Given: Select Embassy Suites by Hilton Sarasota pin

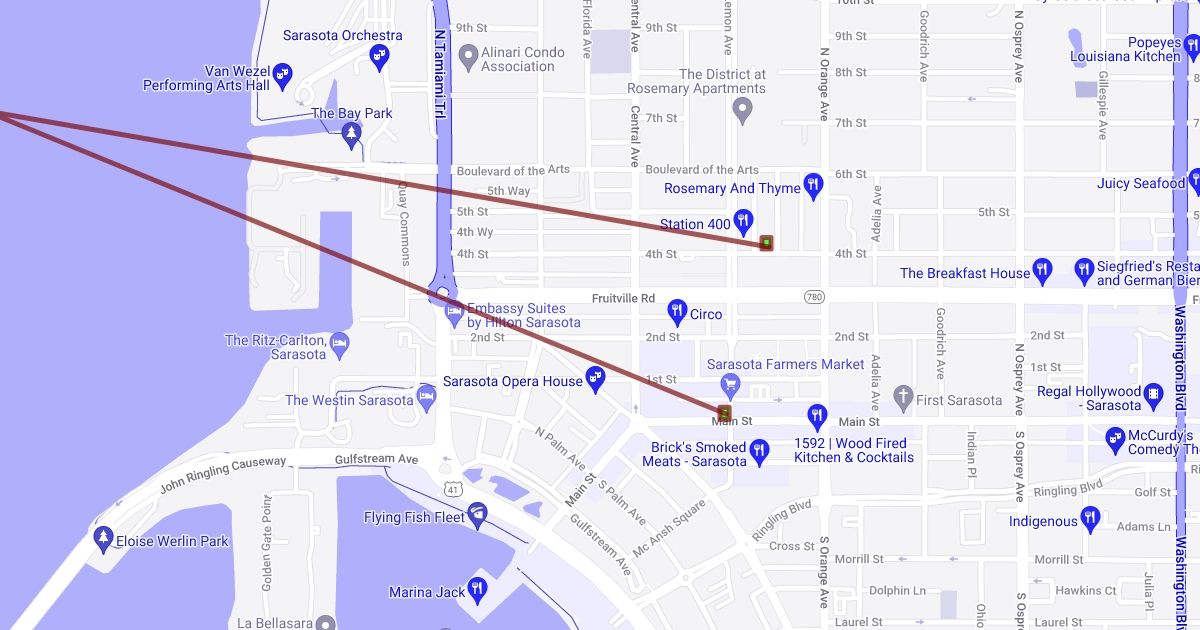Looking at the screenshot, I should [455, 312].
